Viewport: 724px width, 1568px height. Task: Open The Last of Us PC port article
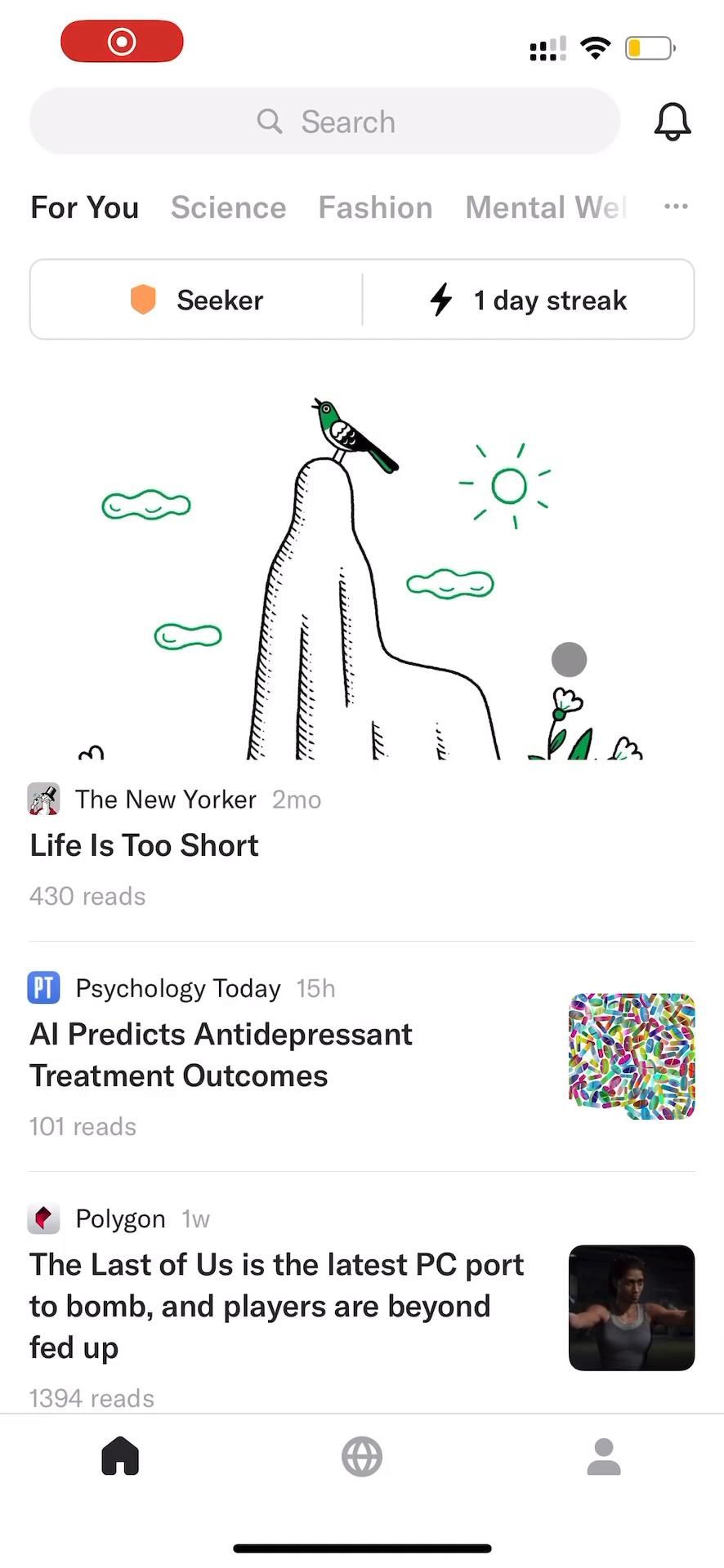(x=276, y=1305)
